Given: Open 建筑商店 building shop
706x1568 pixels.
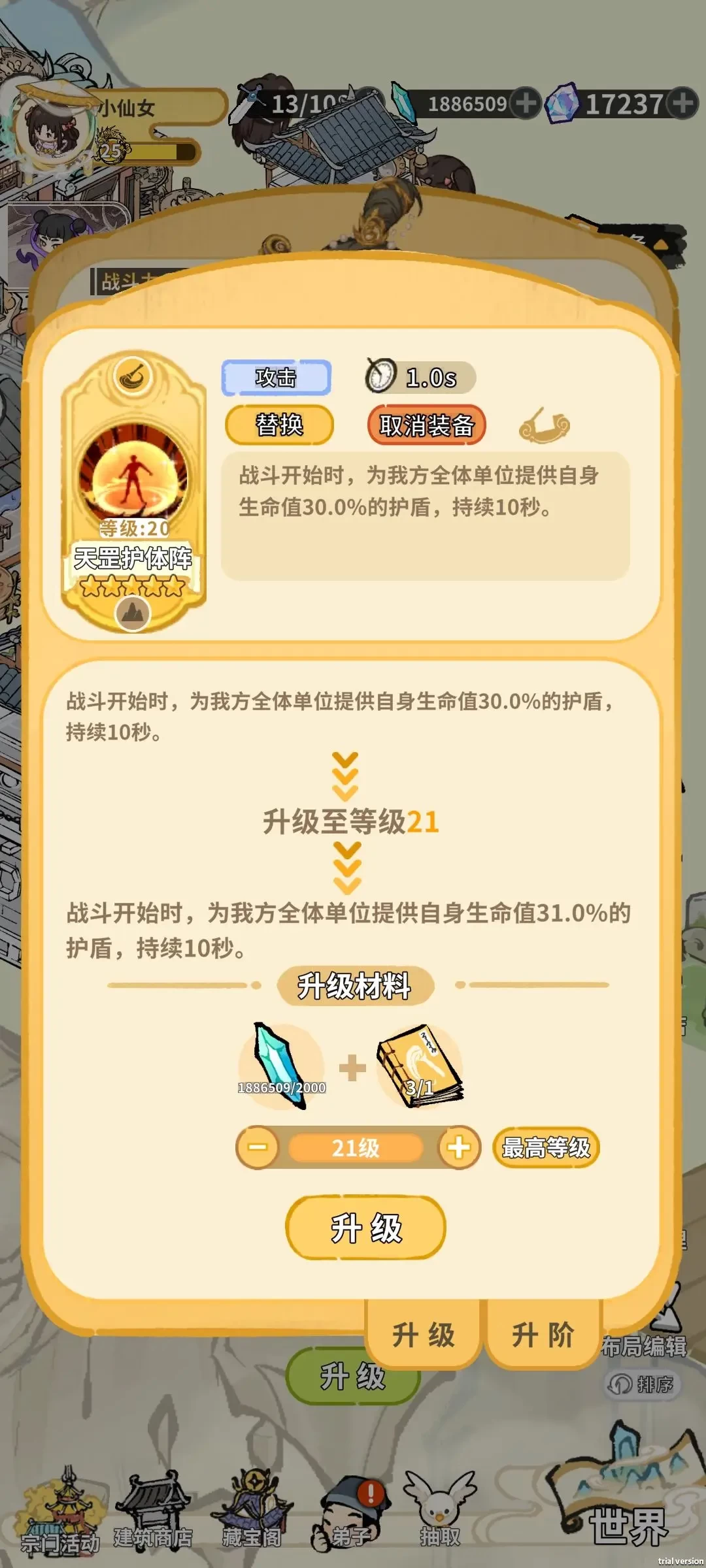Looking at the screenshot, I should 153,1516.
